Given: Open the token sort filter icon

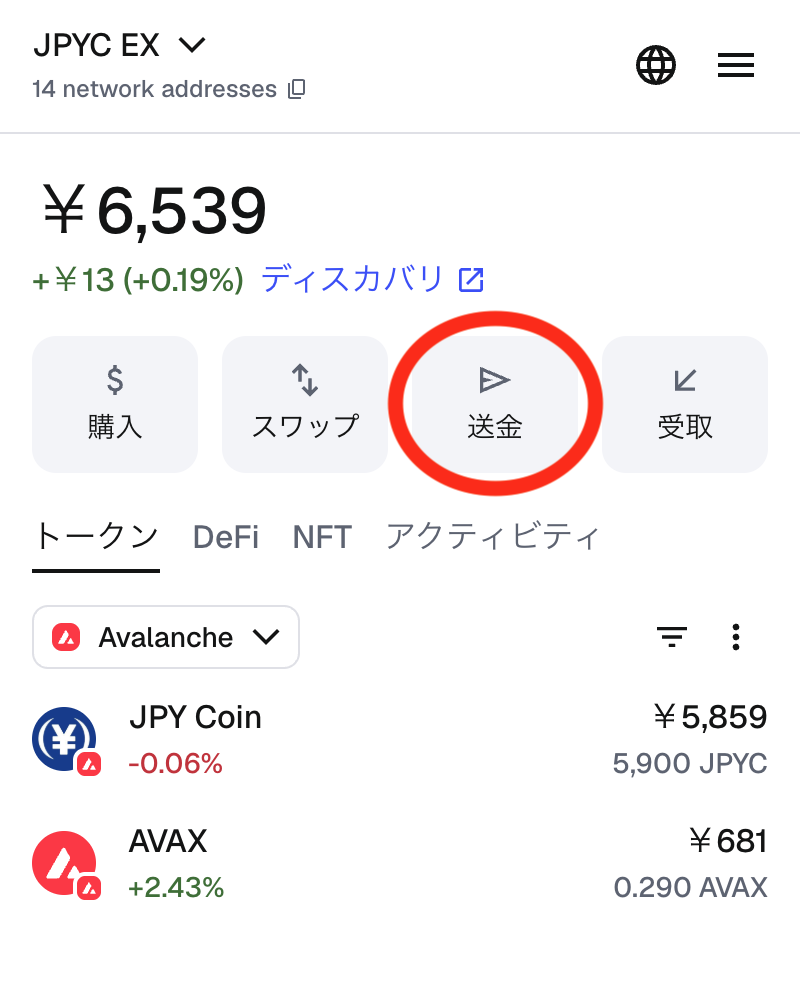Looking at the screenshot, I should [x=671, y=637].
